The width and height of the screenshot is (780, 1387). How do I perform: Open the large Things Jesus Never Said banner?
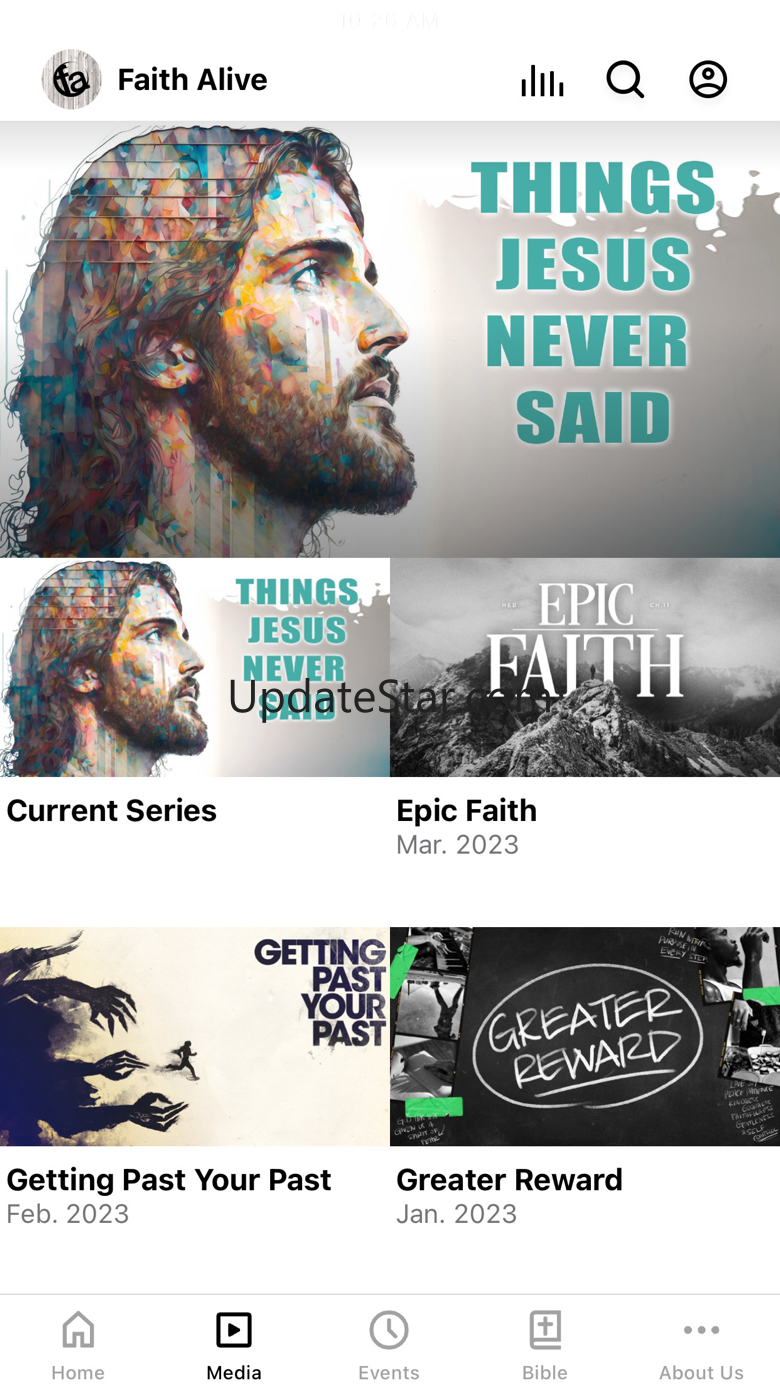point(390,339)
